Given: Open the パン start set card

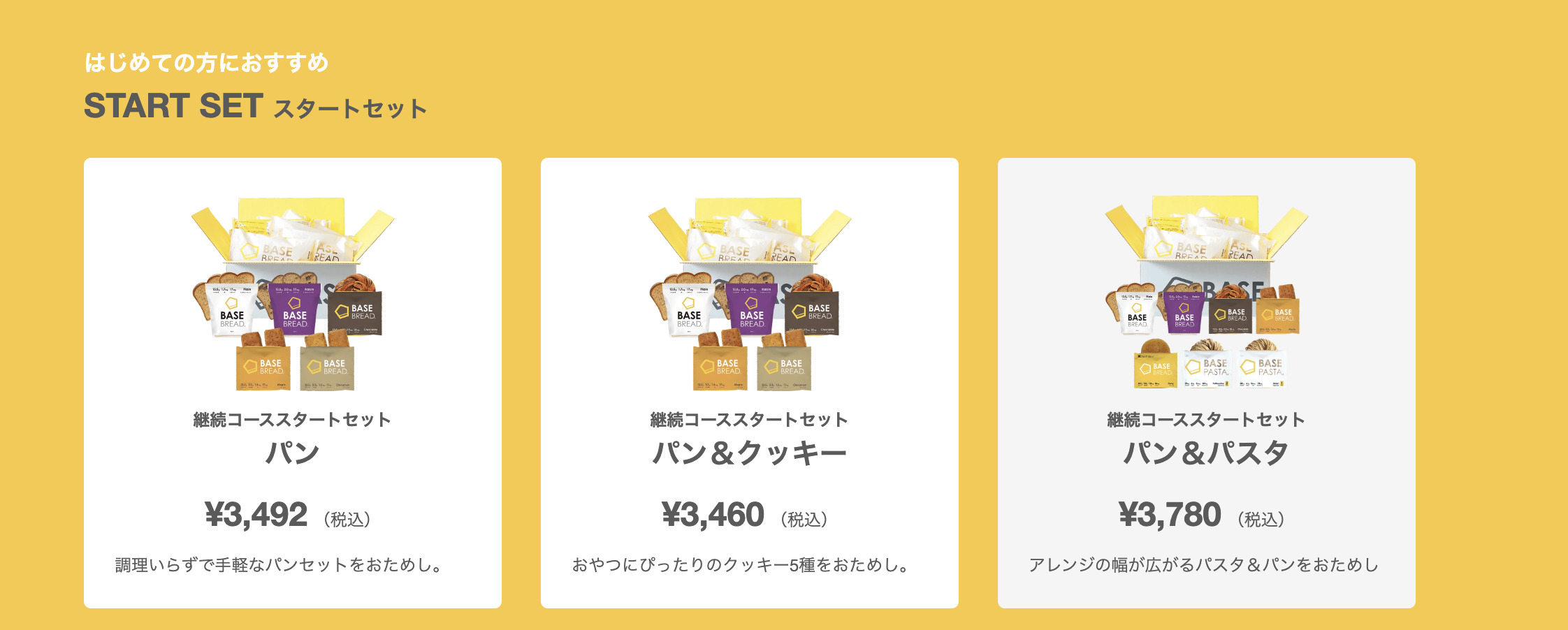Looking at the screenshot, I should pyautogui.click(x=292, y=383).
